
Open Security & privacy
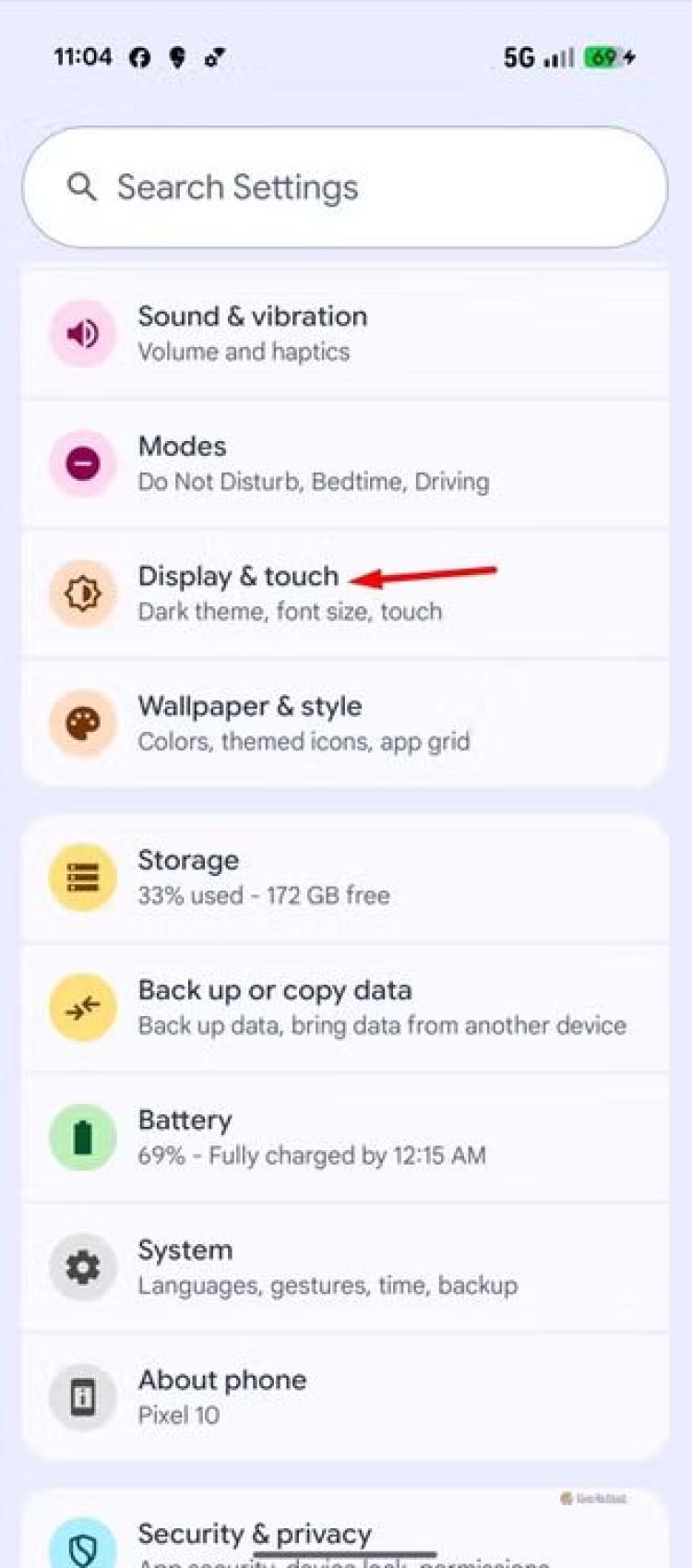345,1536
